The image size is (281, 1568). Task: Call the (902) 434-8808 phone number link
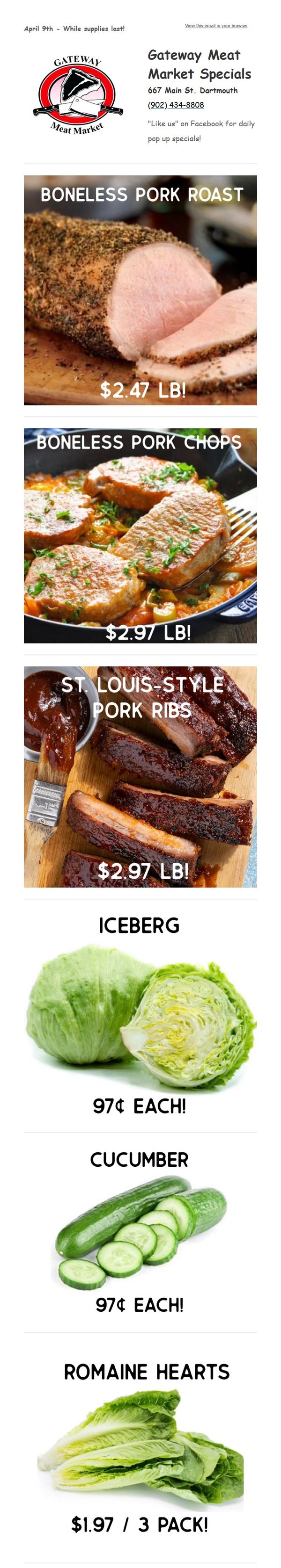tap(176, 105)
